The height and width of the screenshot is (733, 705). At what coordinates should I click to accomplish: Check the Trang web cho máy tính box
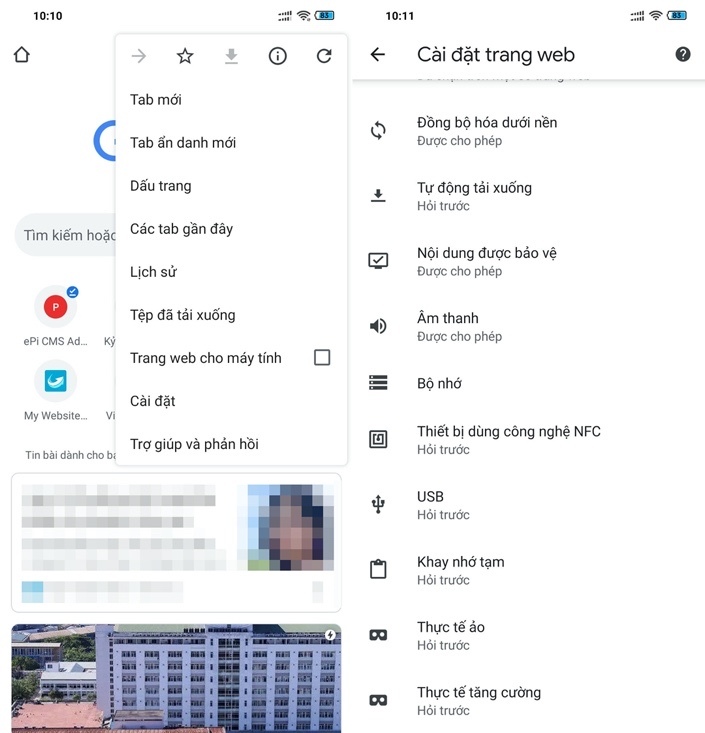click(x=322, y=357)
